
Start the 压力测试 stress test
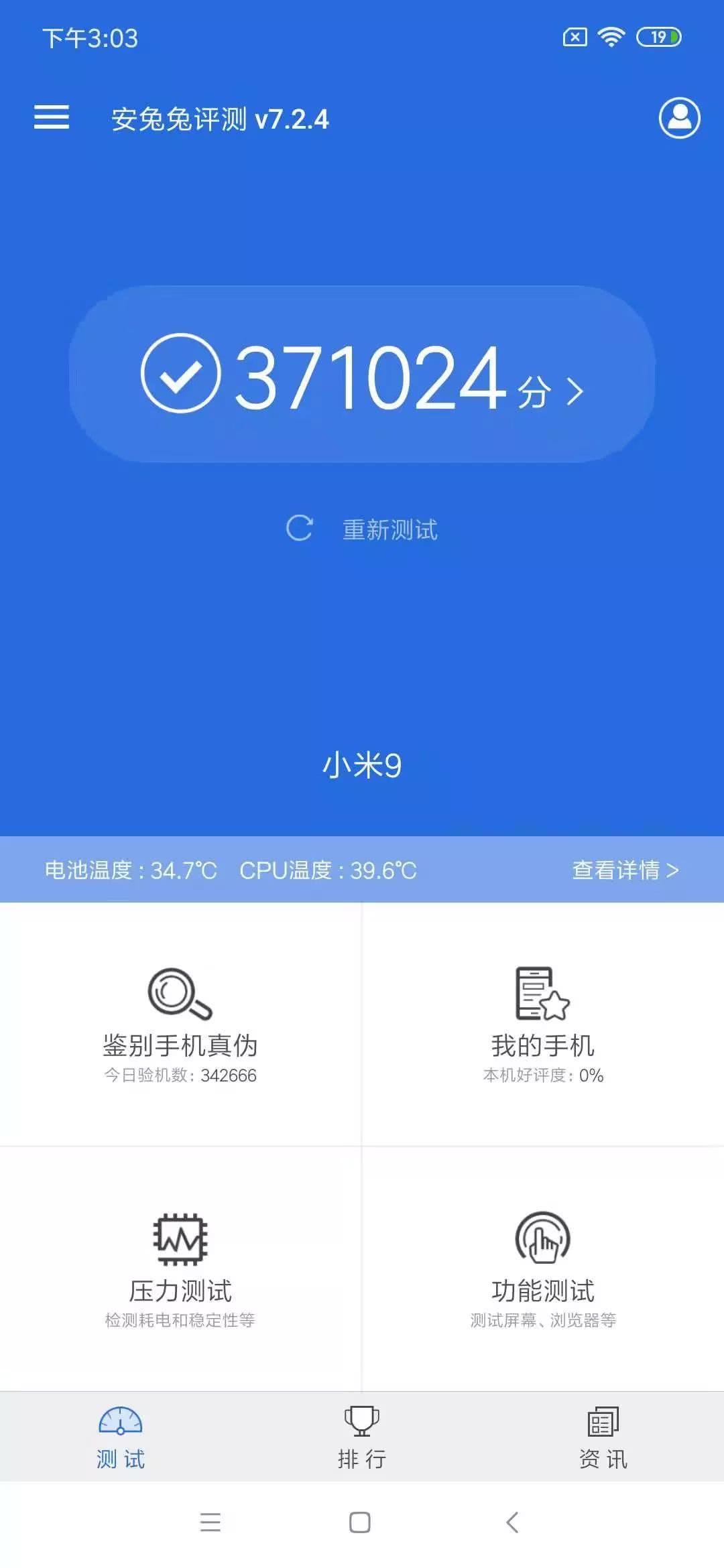pos(180,1268)
